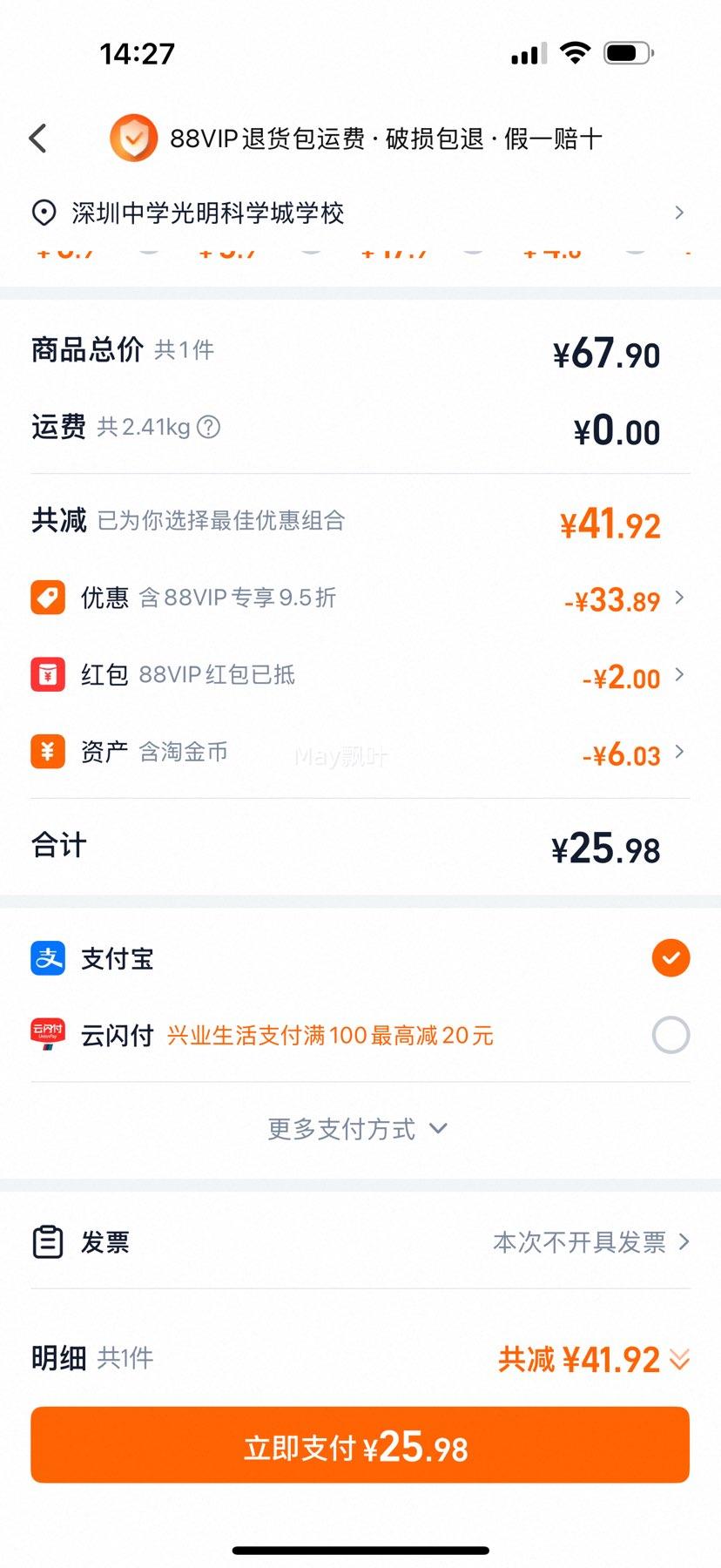
Task: Select 支付宝 as payment method
Action: [x=360, y=958]
